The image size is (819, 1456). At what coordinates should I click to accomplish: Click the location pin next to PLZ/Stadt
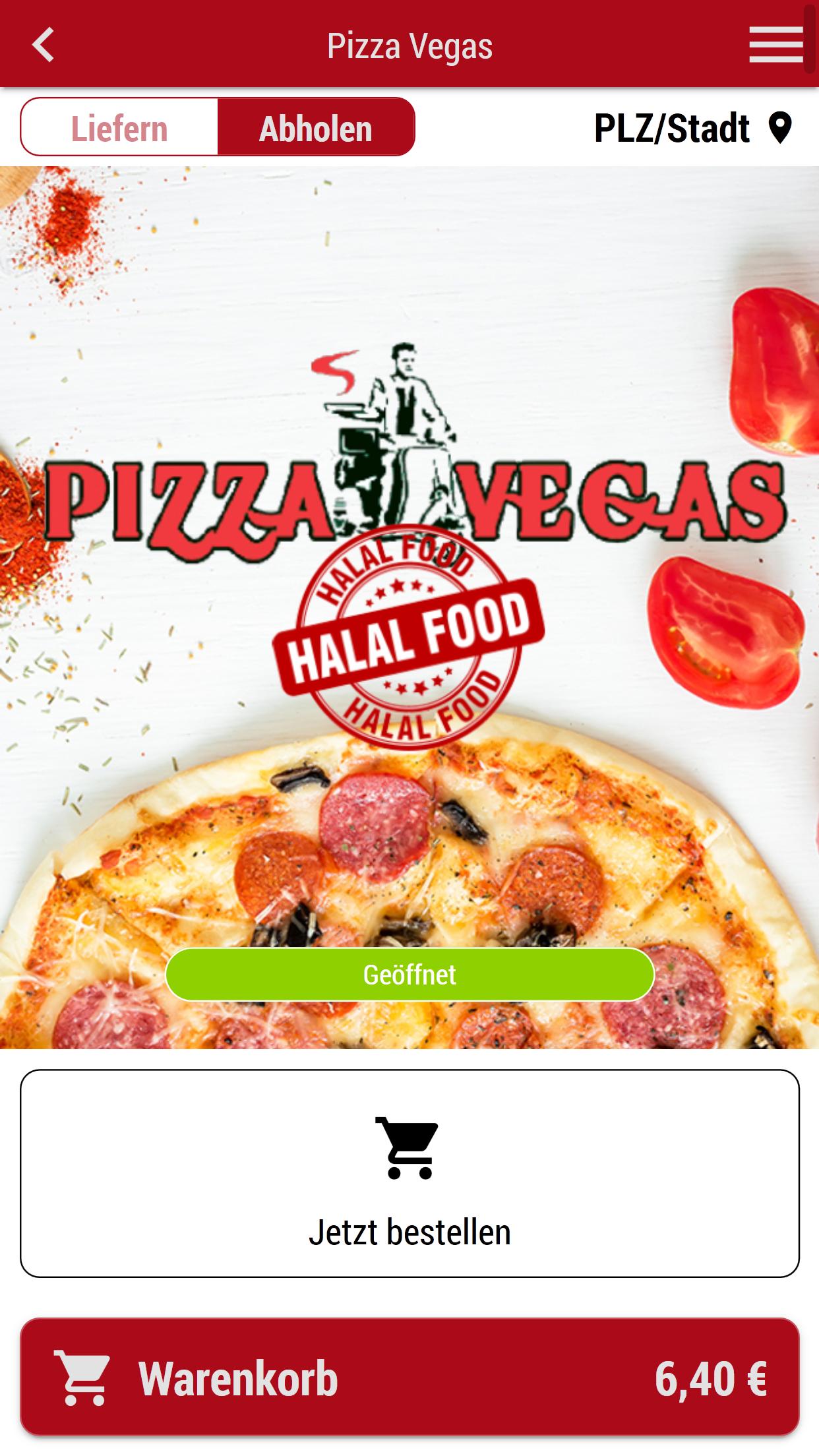781,127
